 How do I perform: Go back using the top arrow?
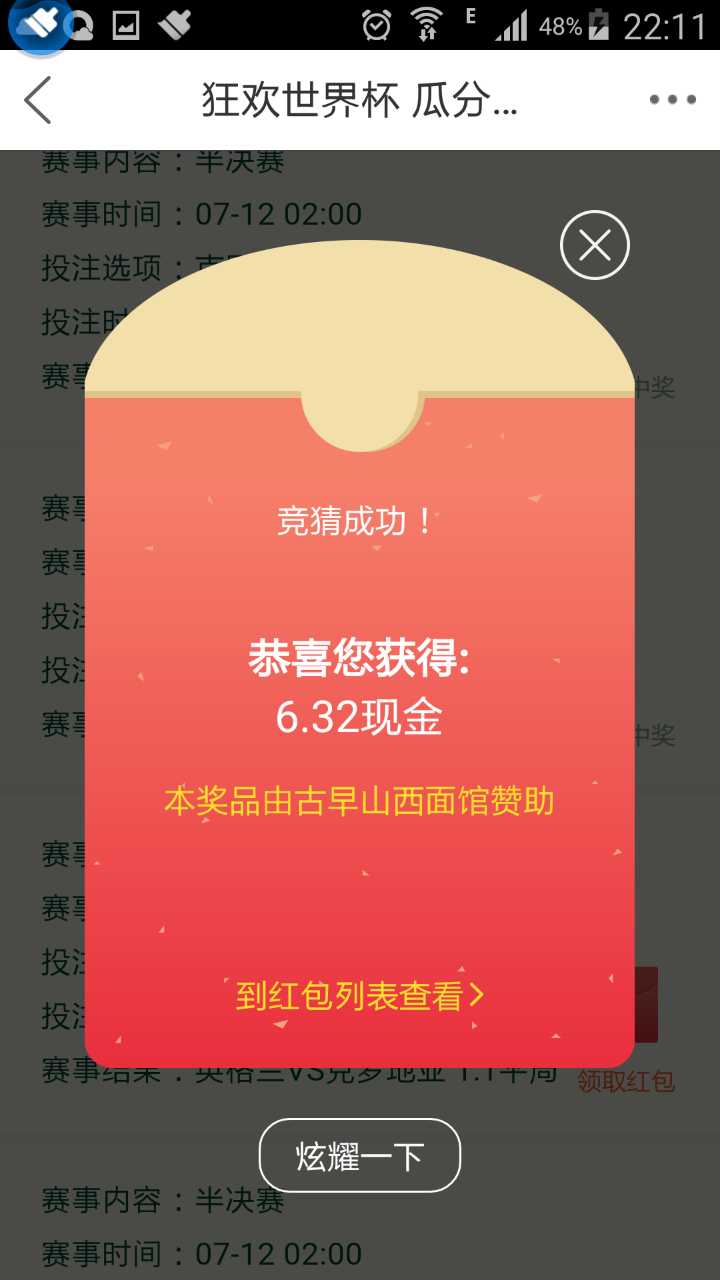point(38,100)
